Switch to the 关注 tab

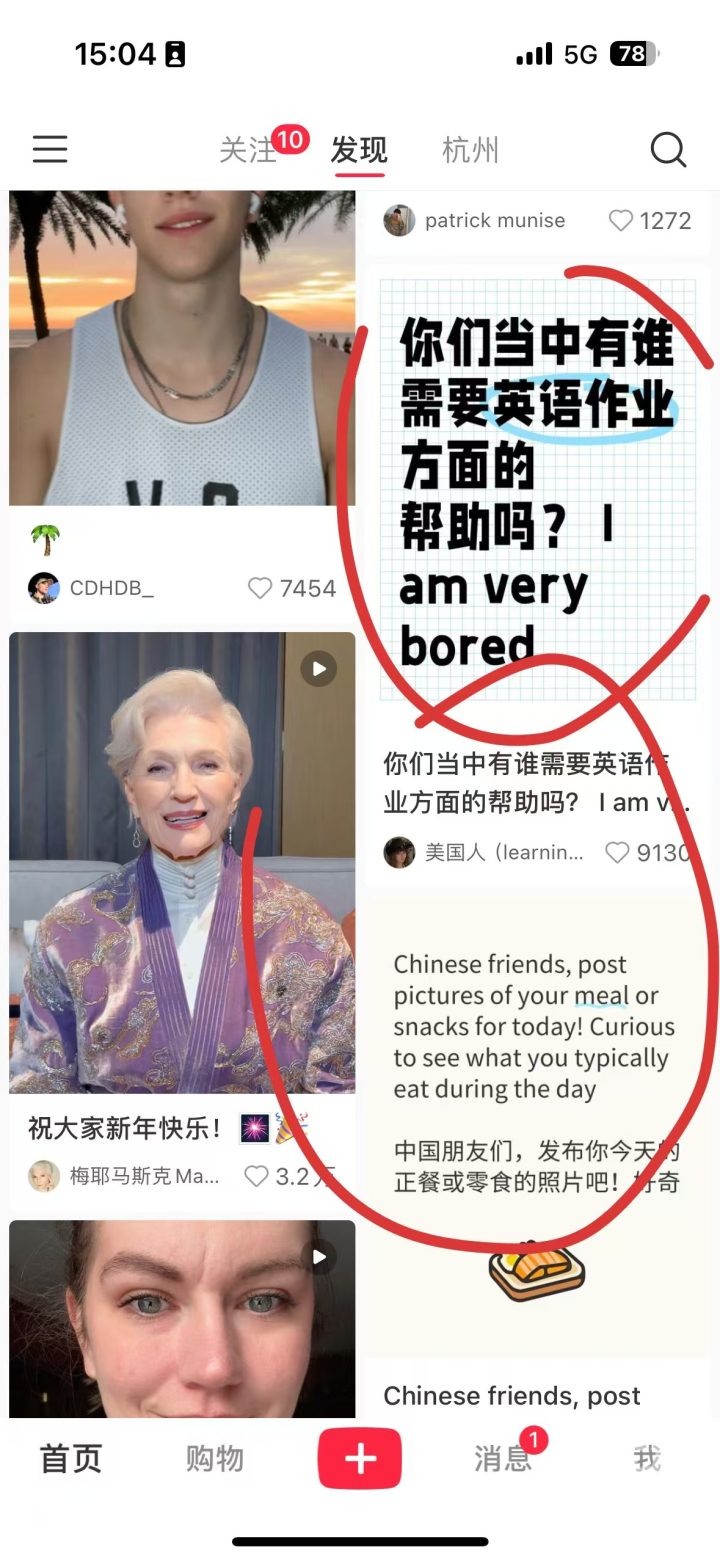coord(248,150)
